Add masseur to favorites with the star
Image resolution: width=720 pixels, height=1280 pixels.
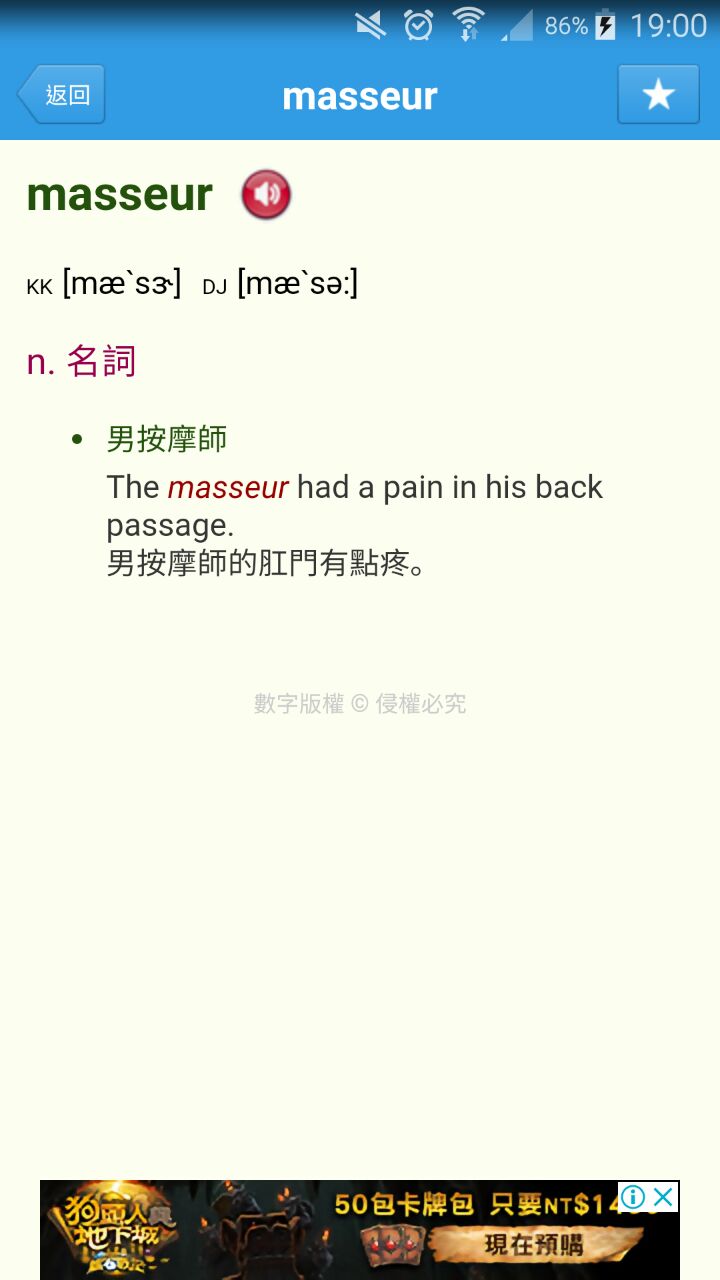(658, 95)
